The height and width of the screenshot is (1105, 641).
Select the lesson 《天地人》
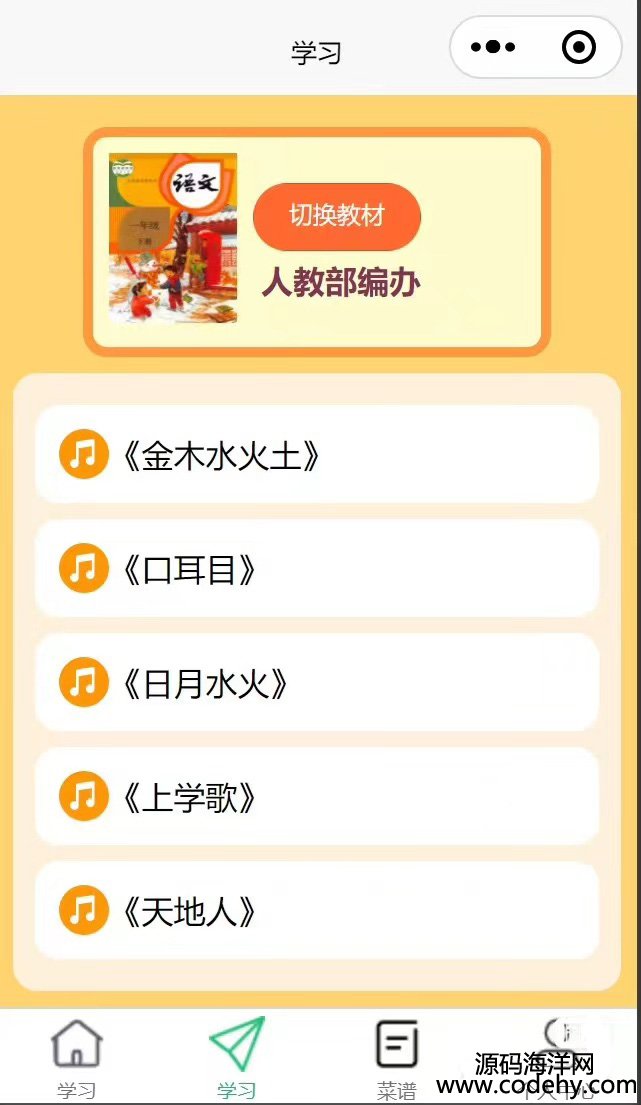pos(317,912)
